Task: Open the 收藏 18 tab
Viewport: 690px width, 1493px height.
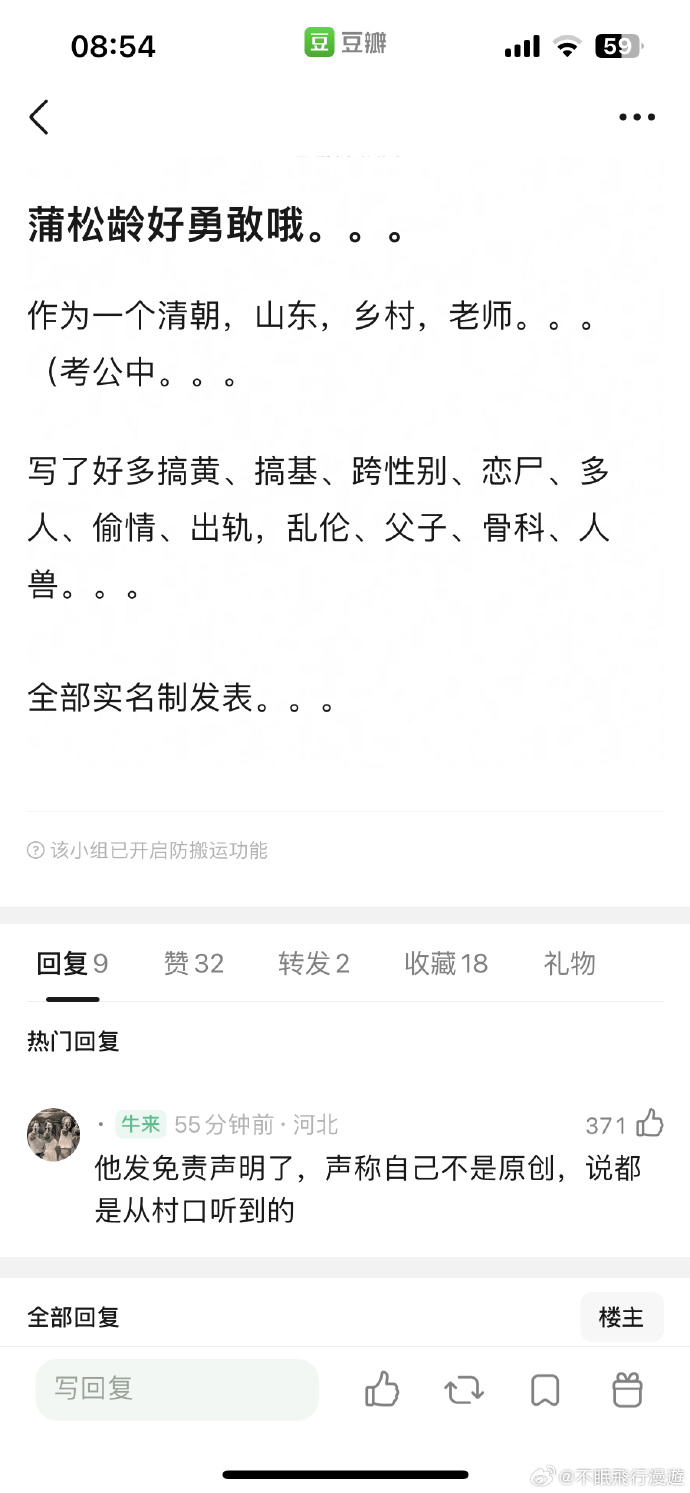Action: (446, 963)
